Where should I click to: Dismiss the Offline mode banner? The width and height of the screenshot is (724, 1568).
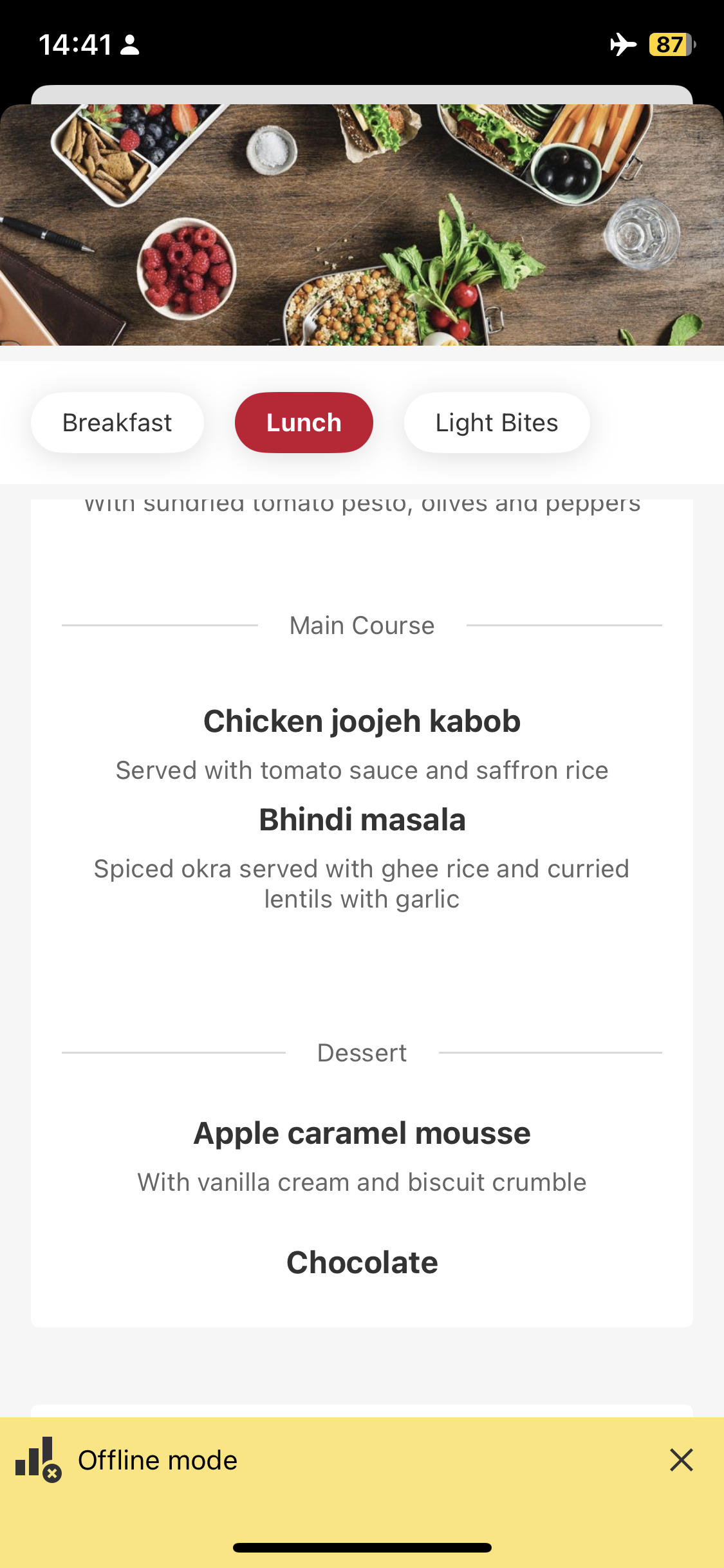681,1460
